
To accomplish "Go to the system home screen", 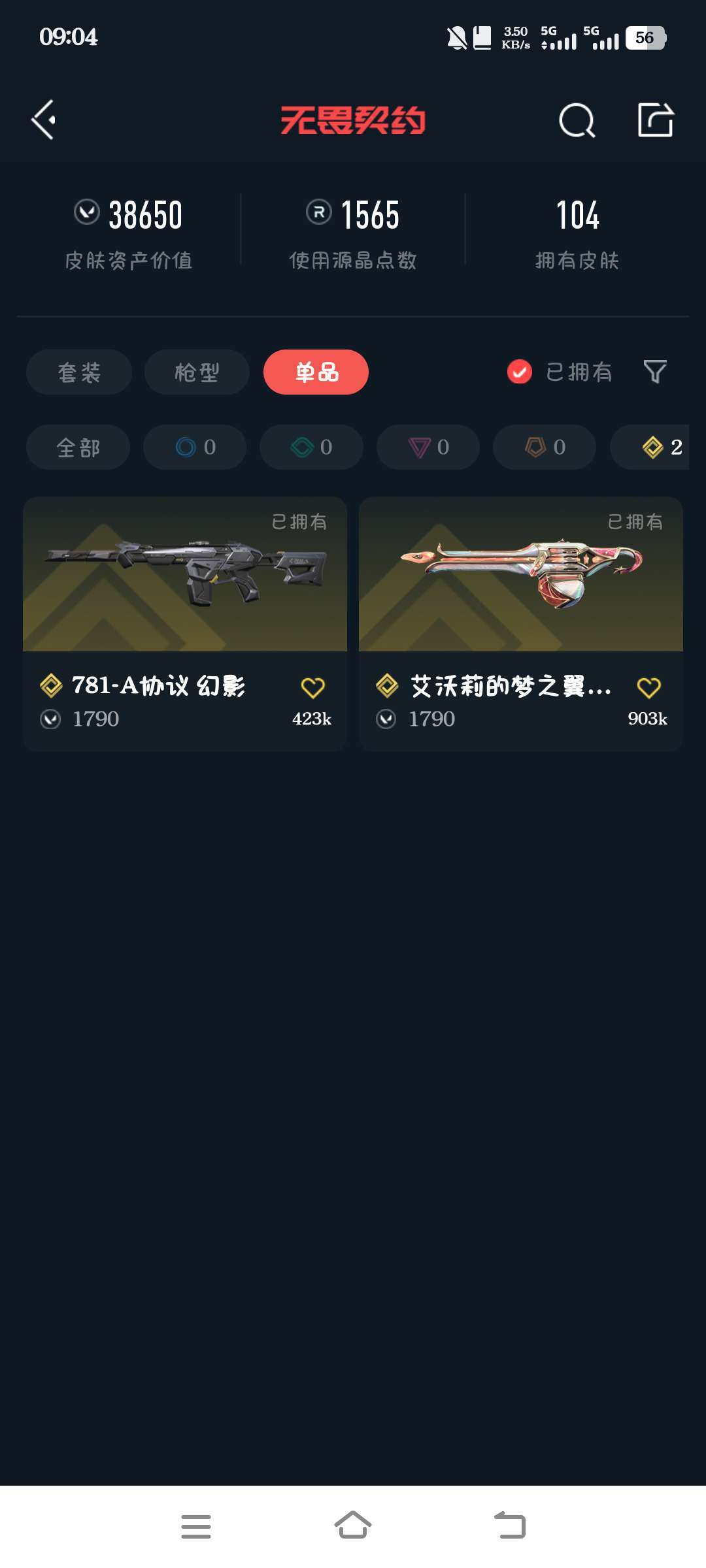I will [353, 1526].
